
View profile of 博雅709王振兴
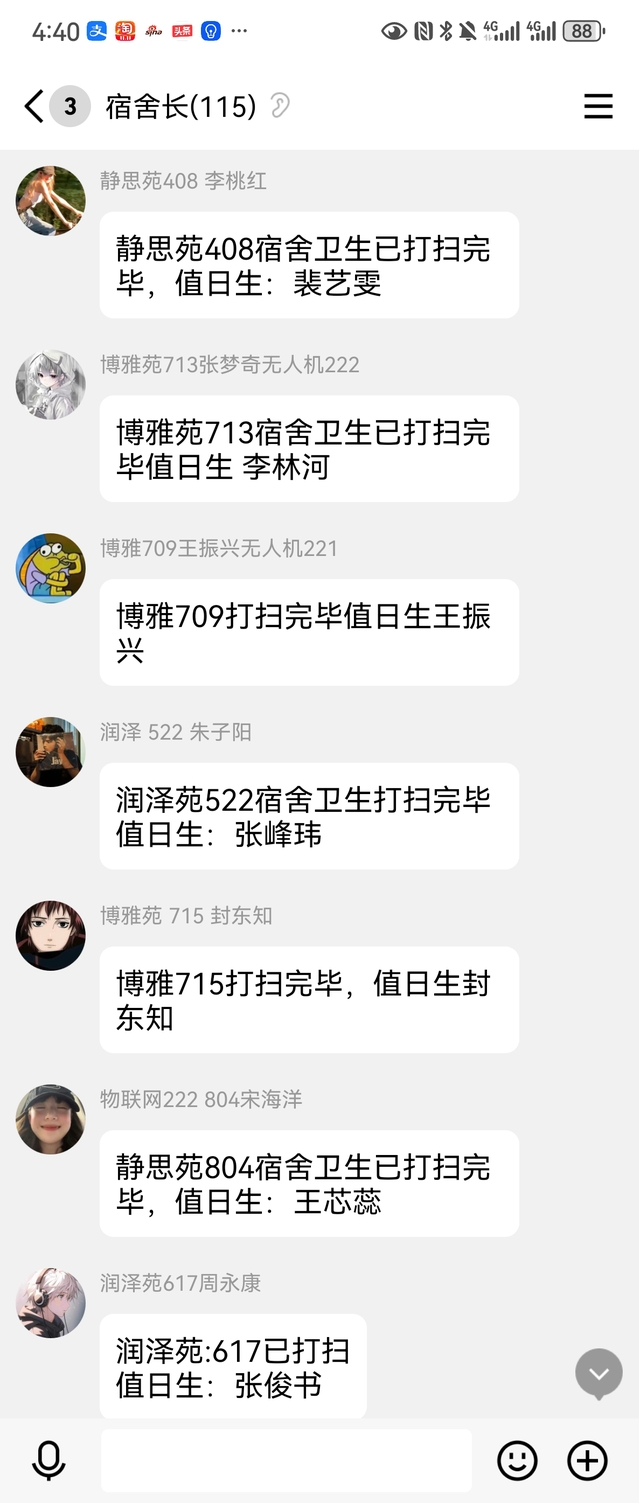[50, 568]
